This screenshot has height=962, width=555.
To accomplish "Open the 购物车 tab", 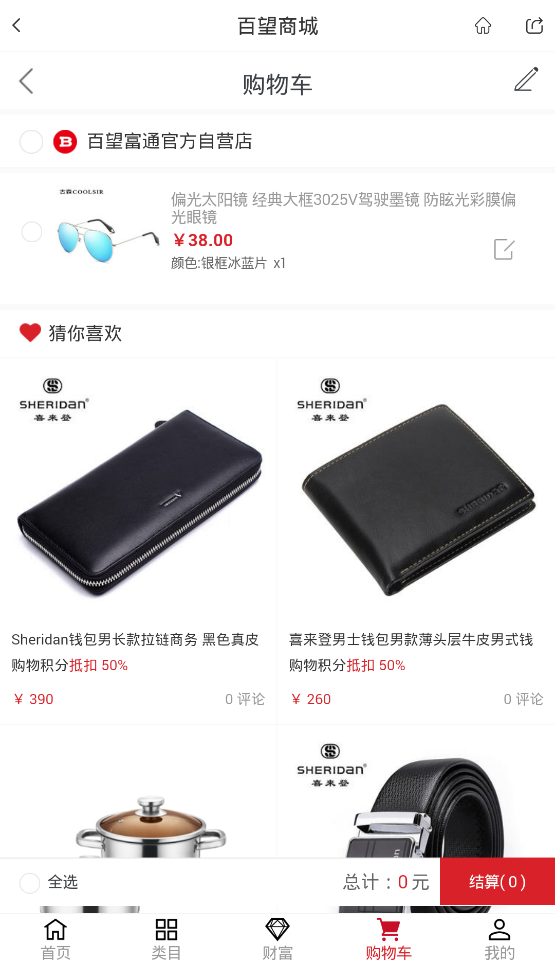I will [388, 939].
